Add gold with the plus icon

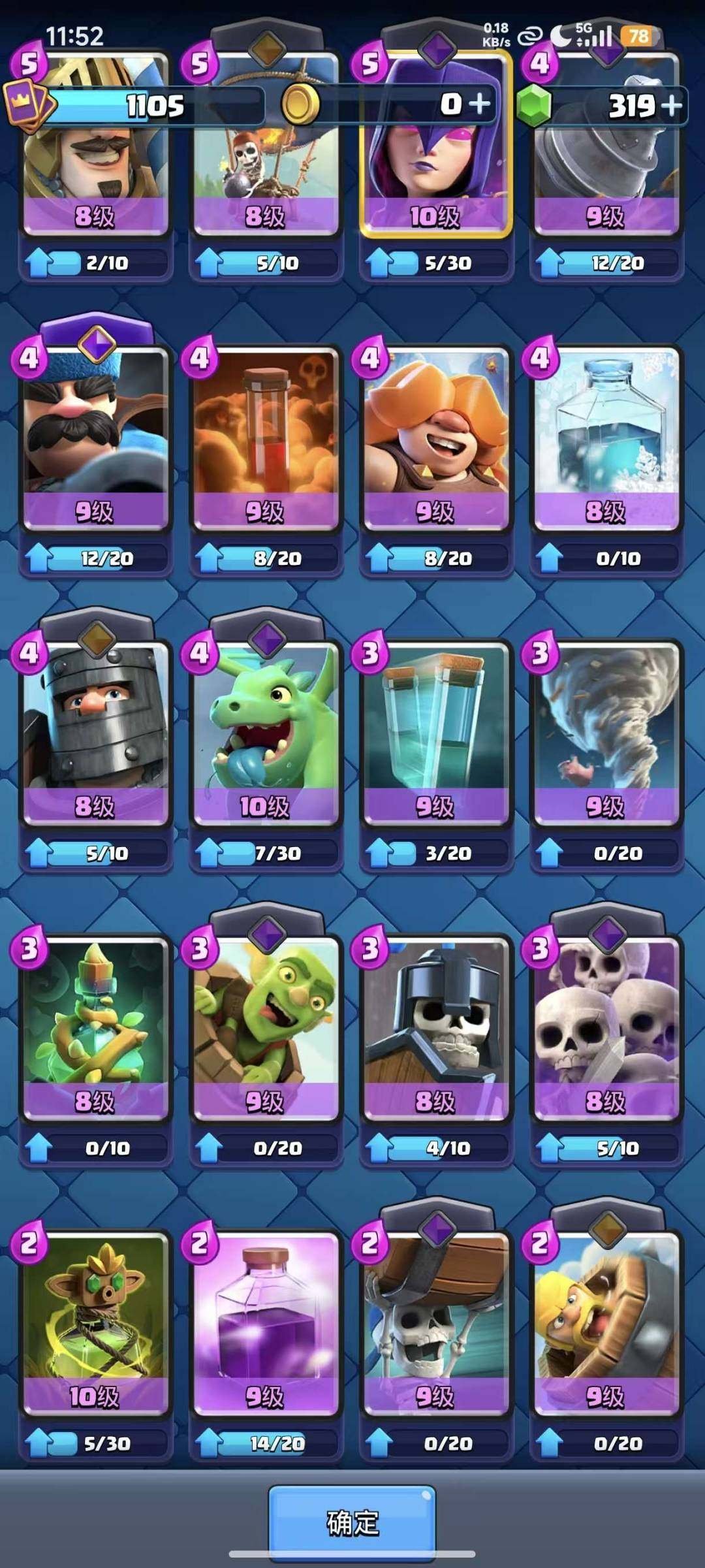pyautogui.click(x=479, y=104)
